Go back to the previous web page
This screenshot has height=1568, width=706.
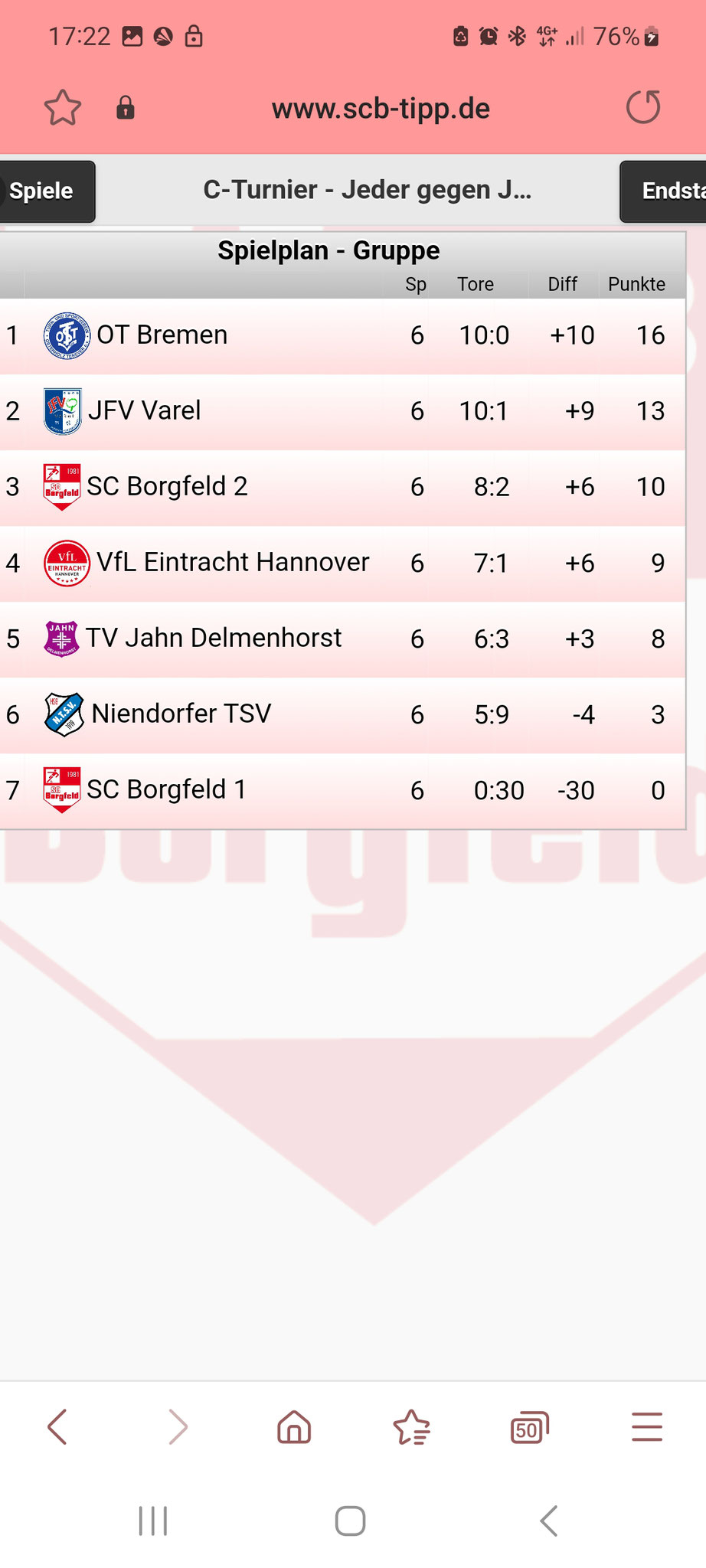click(x=58, y=1427)
